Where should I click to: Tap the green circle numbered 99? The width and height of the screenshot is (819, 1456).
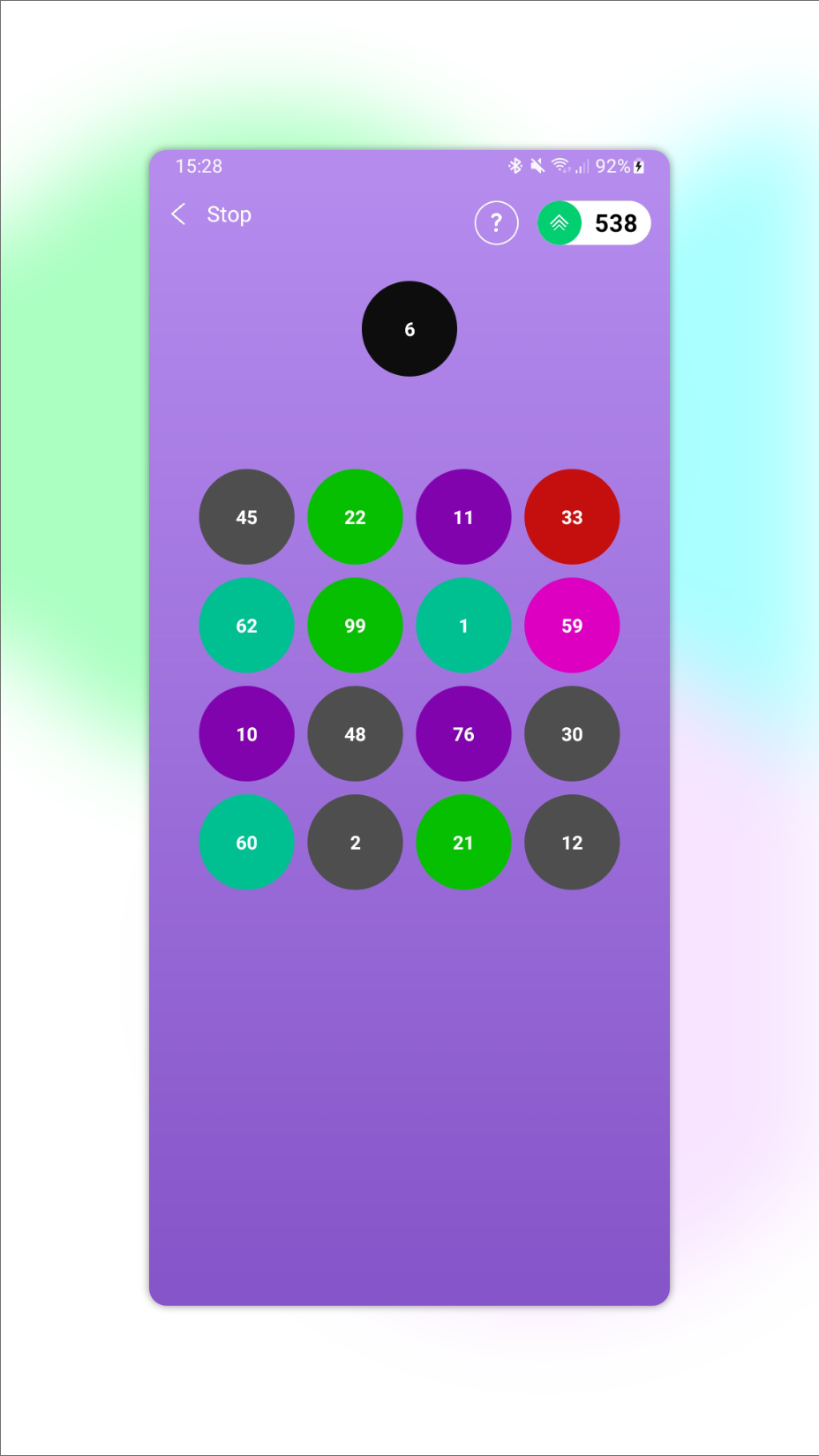click(355, 626)
